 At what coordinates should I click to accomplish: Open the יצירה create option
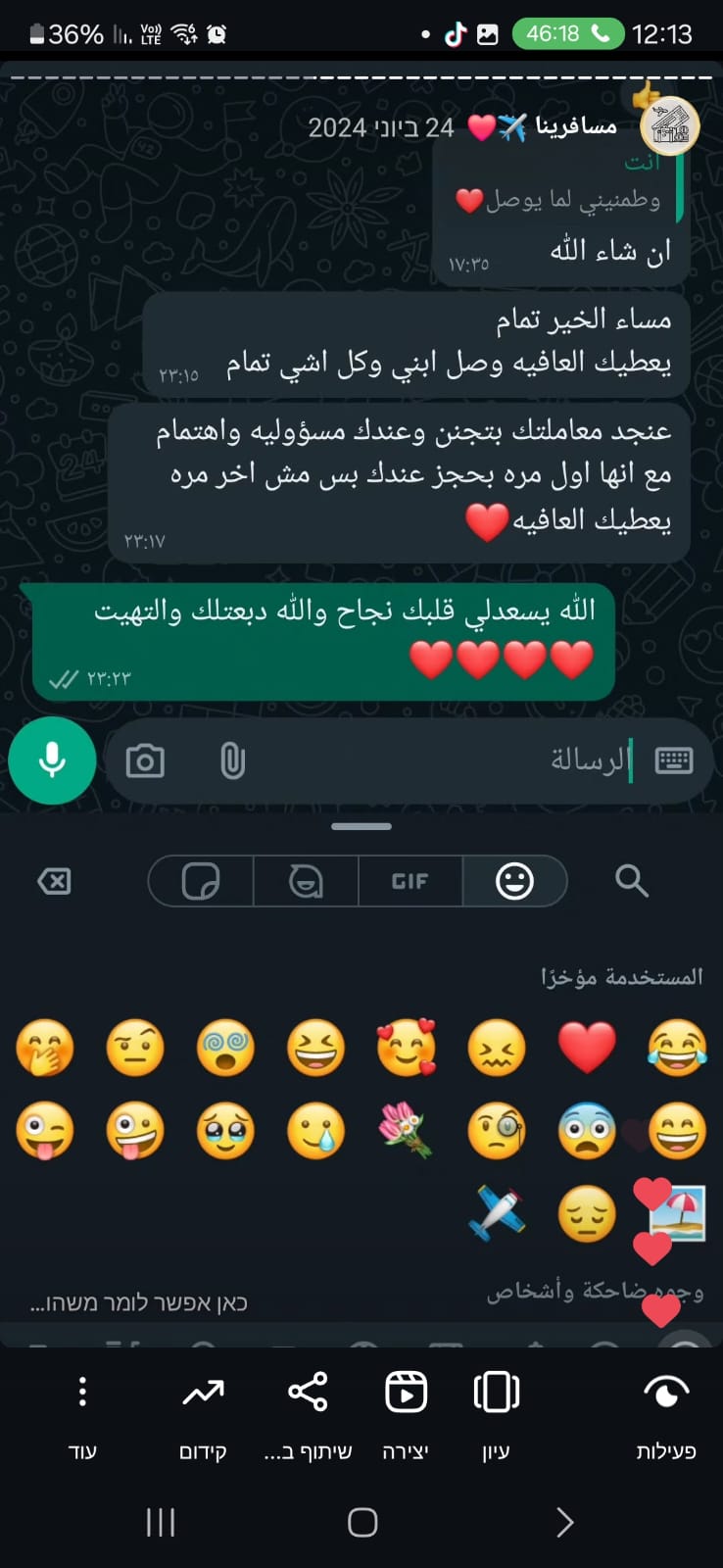[x=406, y=1411]
